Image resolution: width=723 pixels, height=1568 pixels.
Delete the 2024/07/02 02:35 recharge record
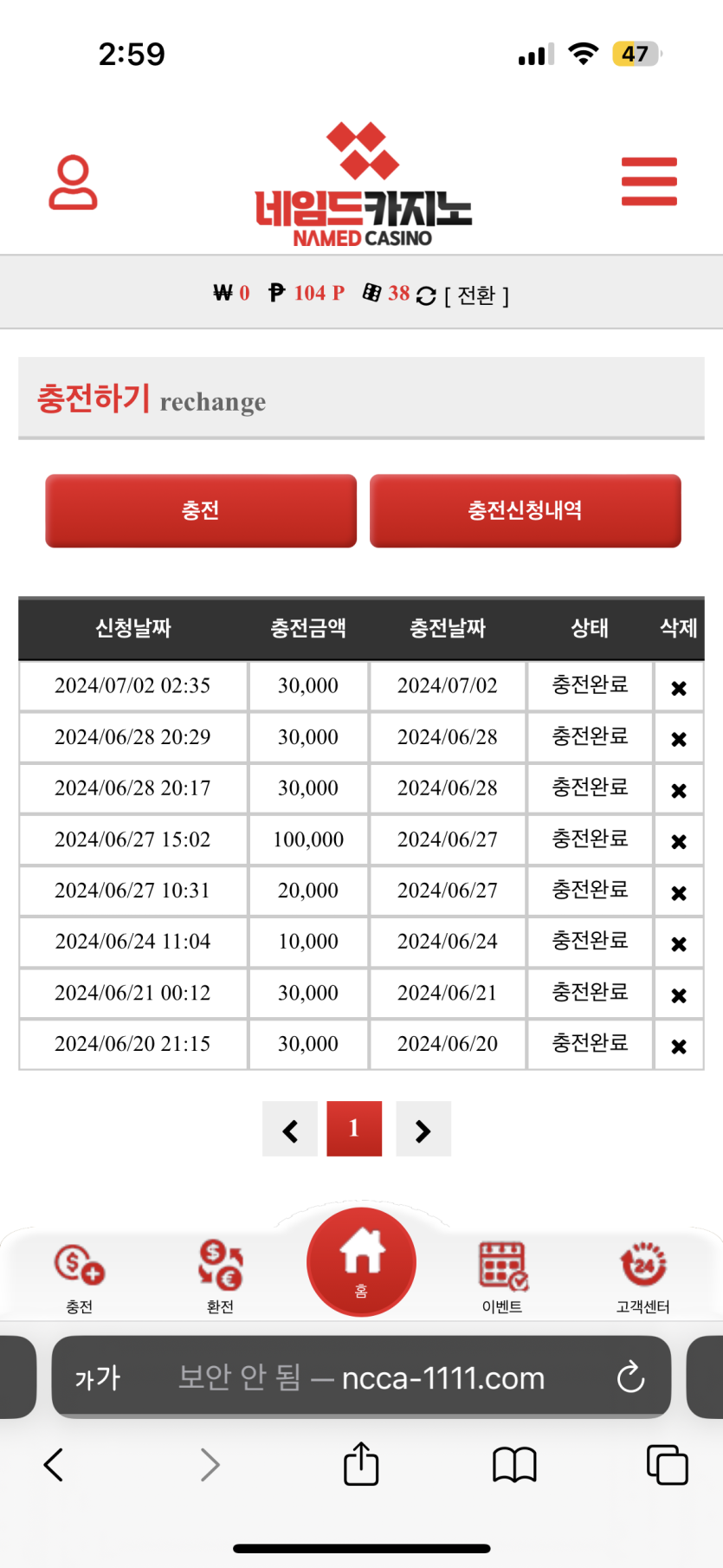[x=679, y=688]
